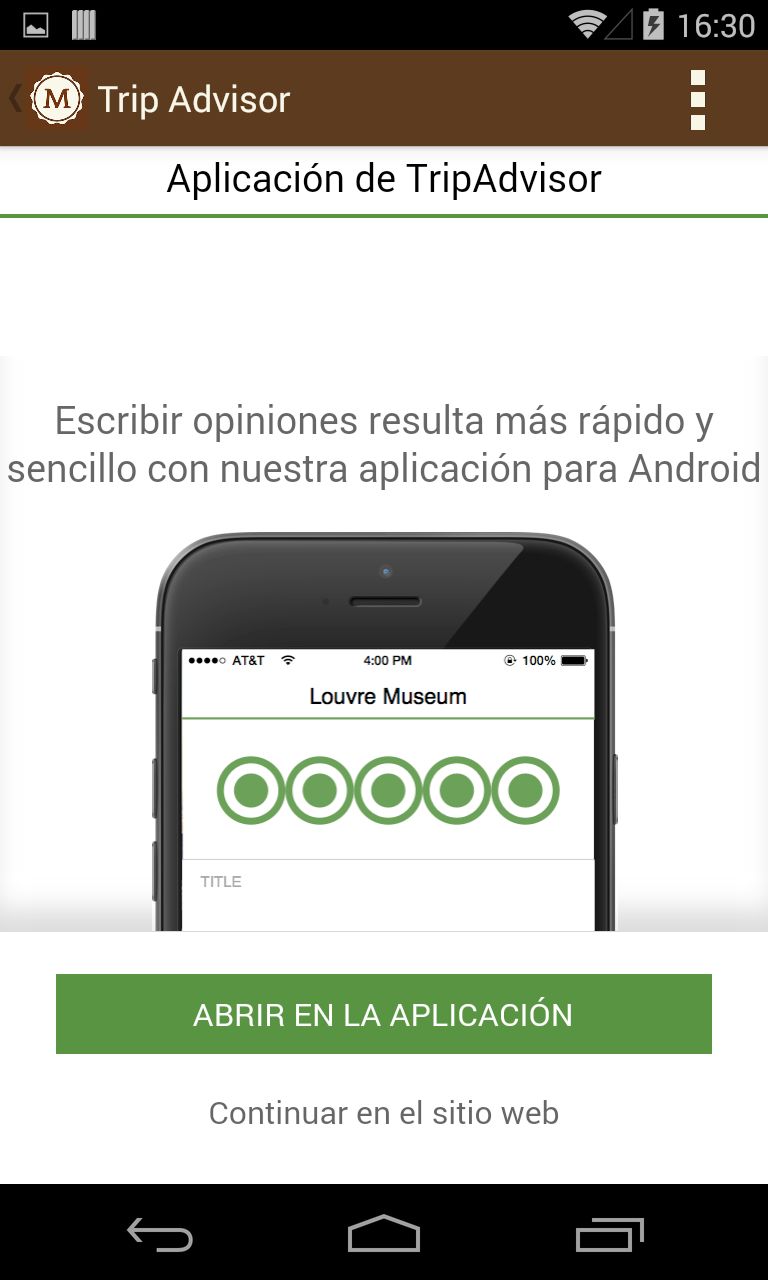The width and height of the screenshot is (768, 1280).
Task: Tap Abrir en la aplicación button
Action: [384, 1014]
